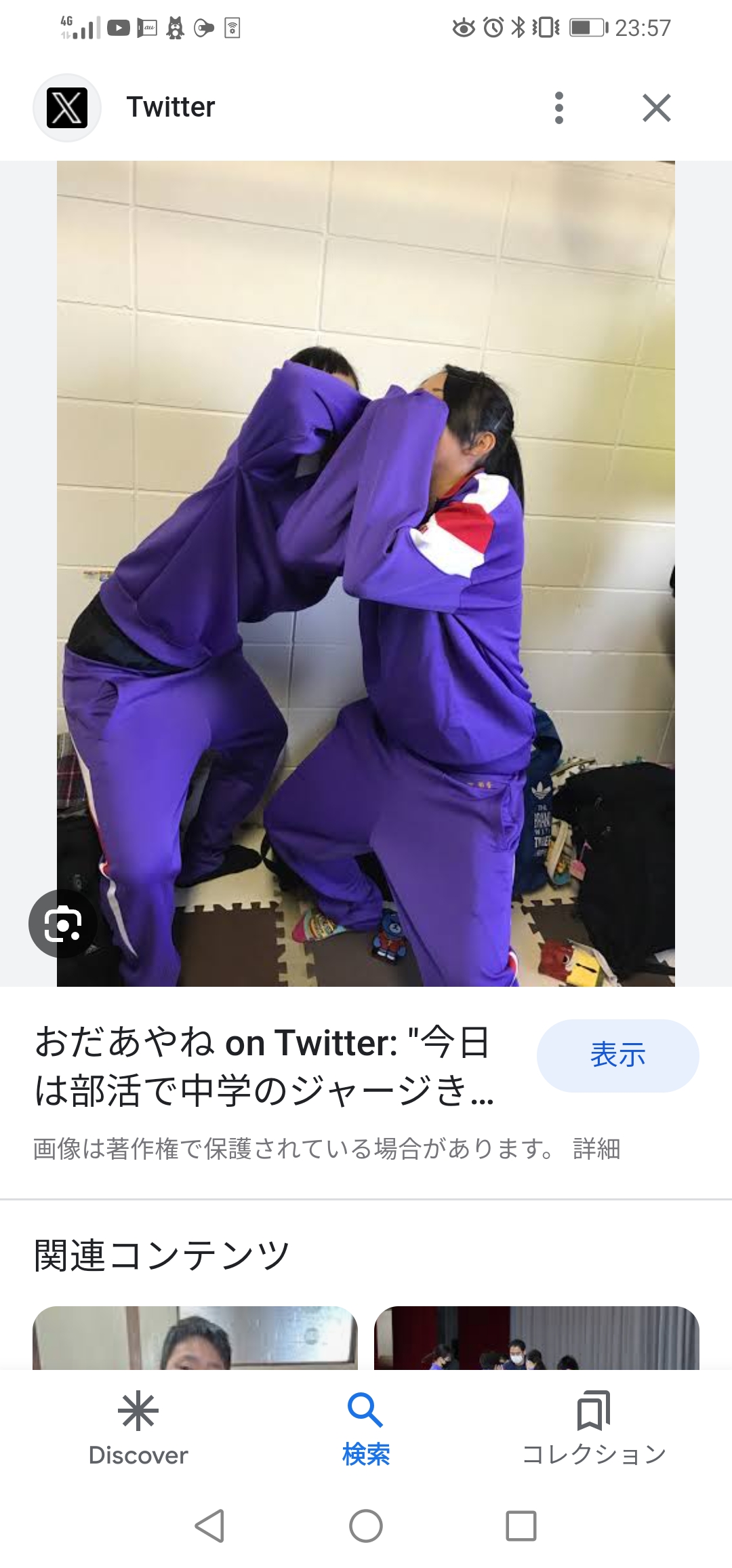Open the three-dot overflow menu

[x=558, y=108]
